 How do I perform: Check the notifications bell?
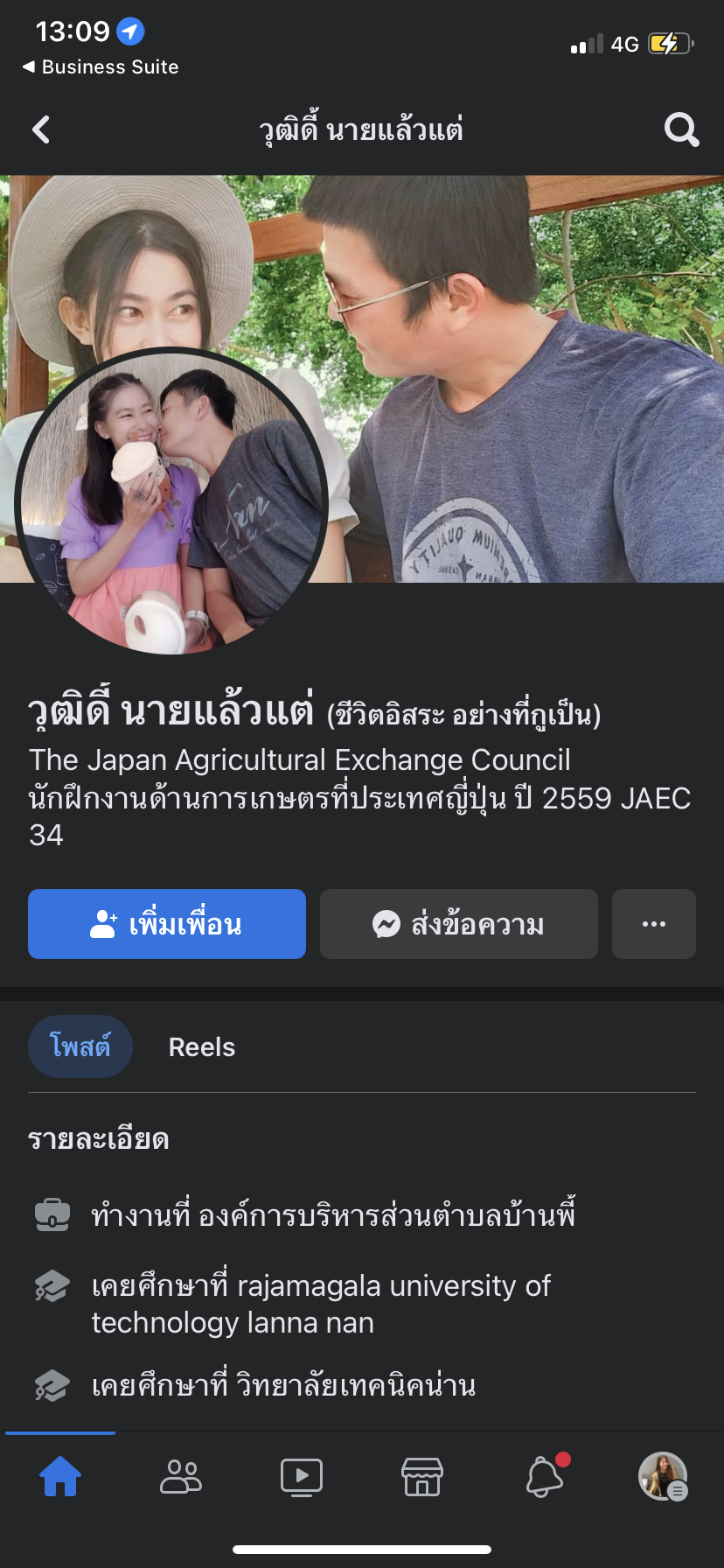tap(544, 1477)
